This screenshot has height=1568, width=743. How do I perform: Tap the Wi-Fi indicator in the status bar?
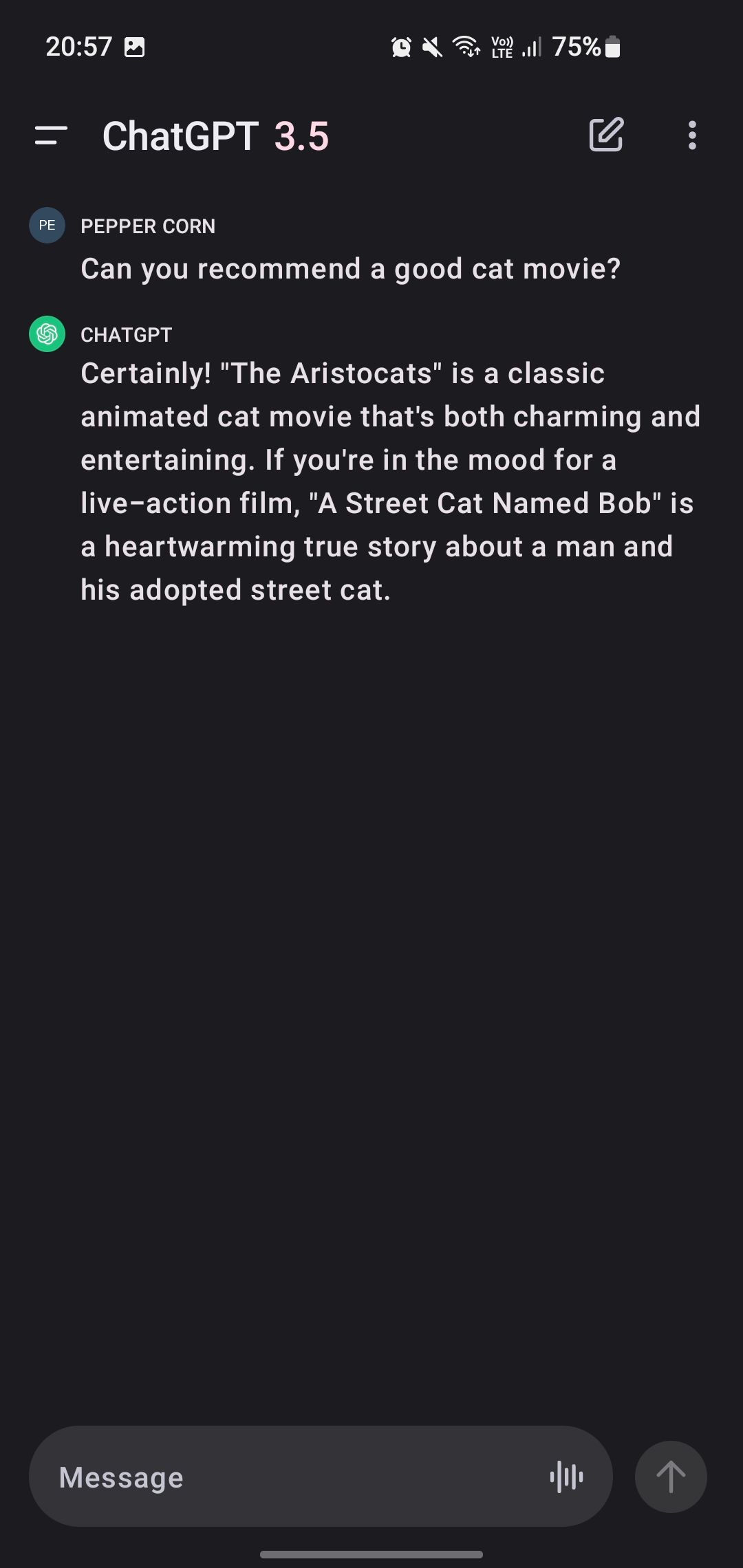coord(464,46)
